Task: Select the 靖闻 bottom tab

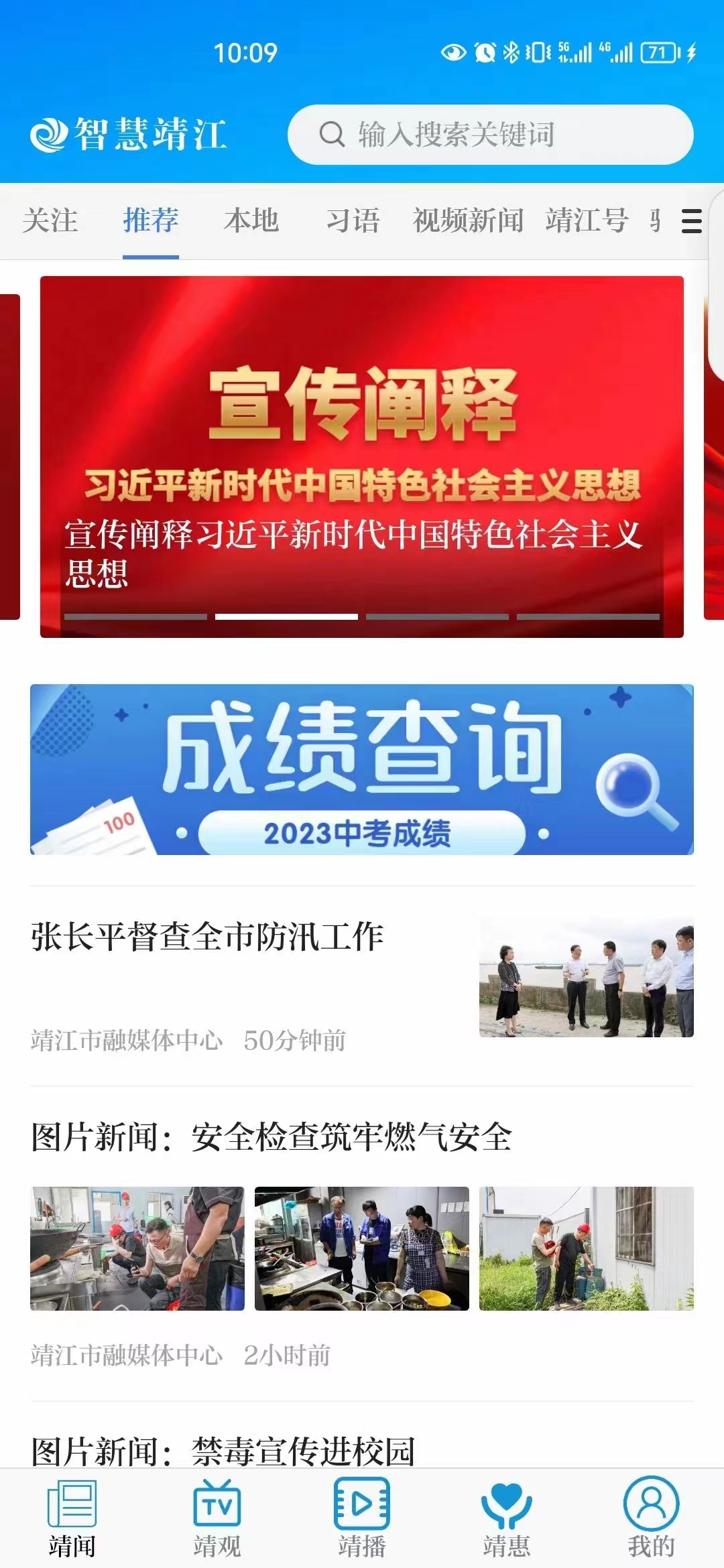Action: (72, 1520)
